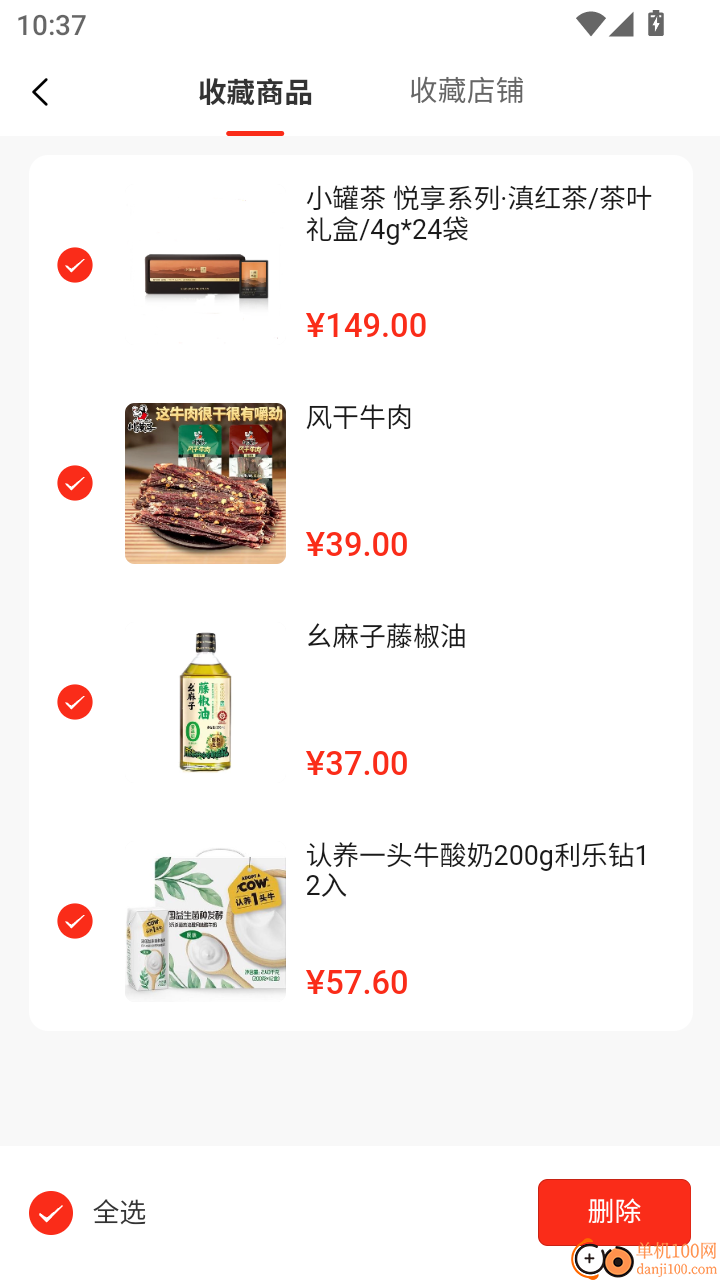Tap the 藤椒油 bottle product picture

point(204,702)
